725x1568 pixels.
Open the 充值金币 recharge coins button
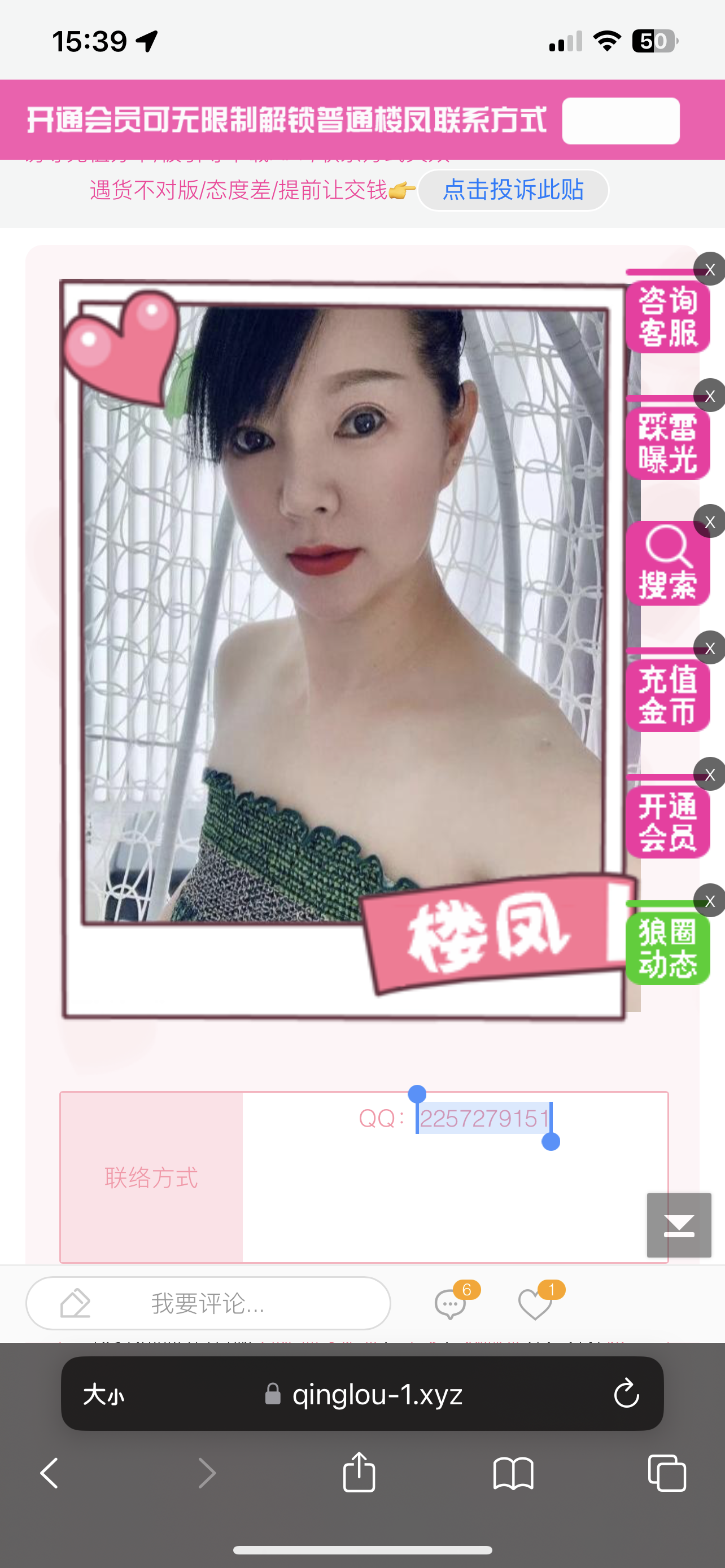coord(667,696)
